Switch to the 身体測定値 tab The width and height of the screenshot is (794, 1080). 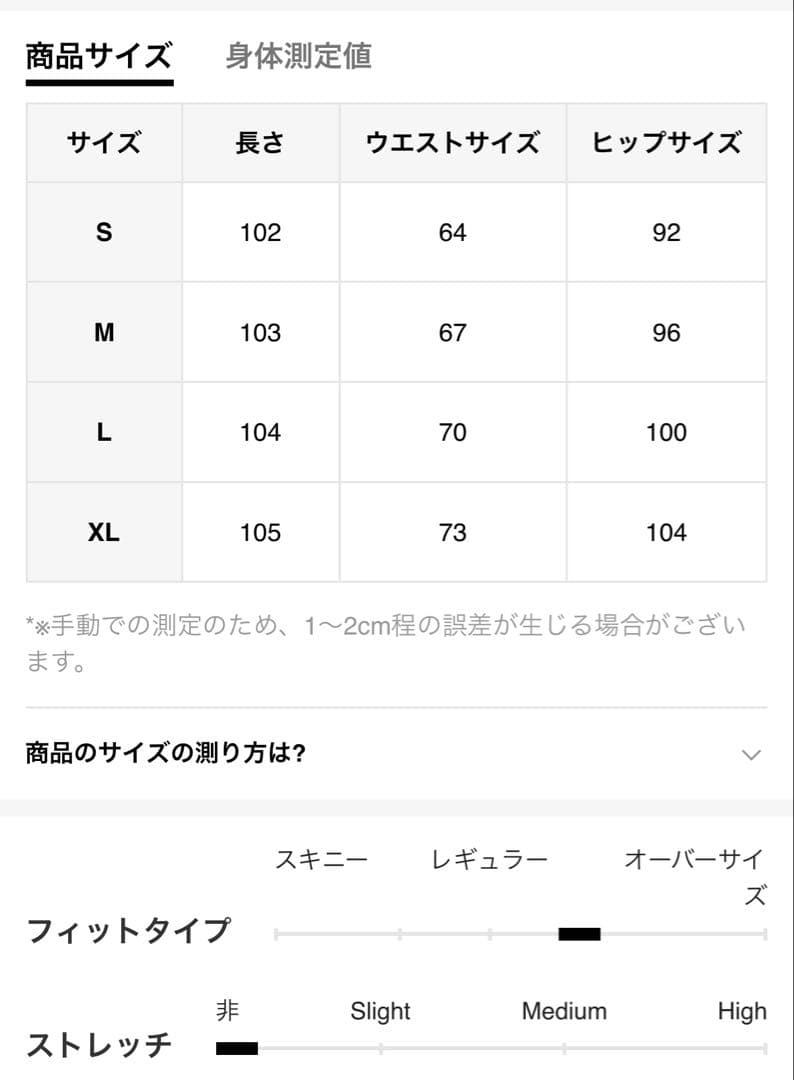[x=298, y=56]
